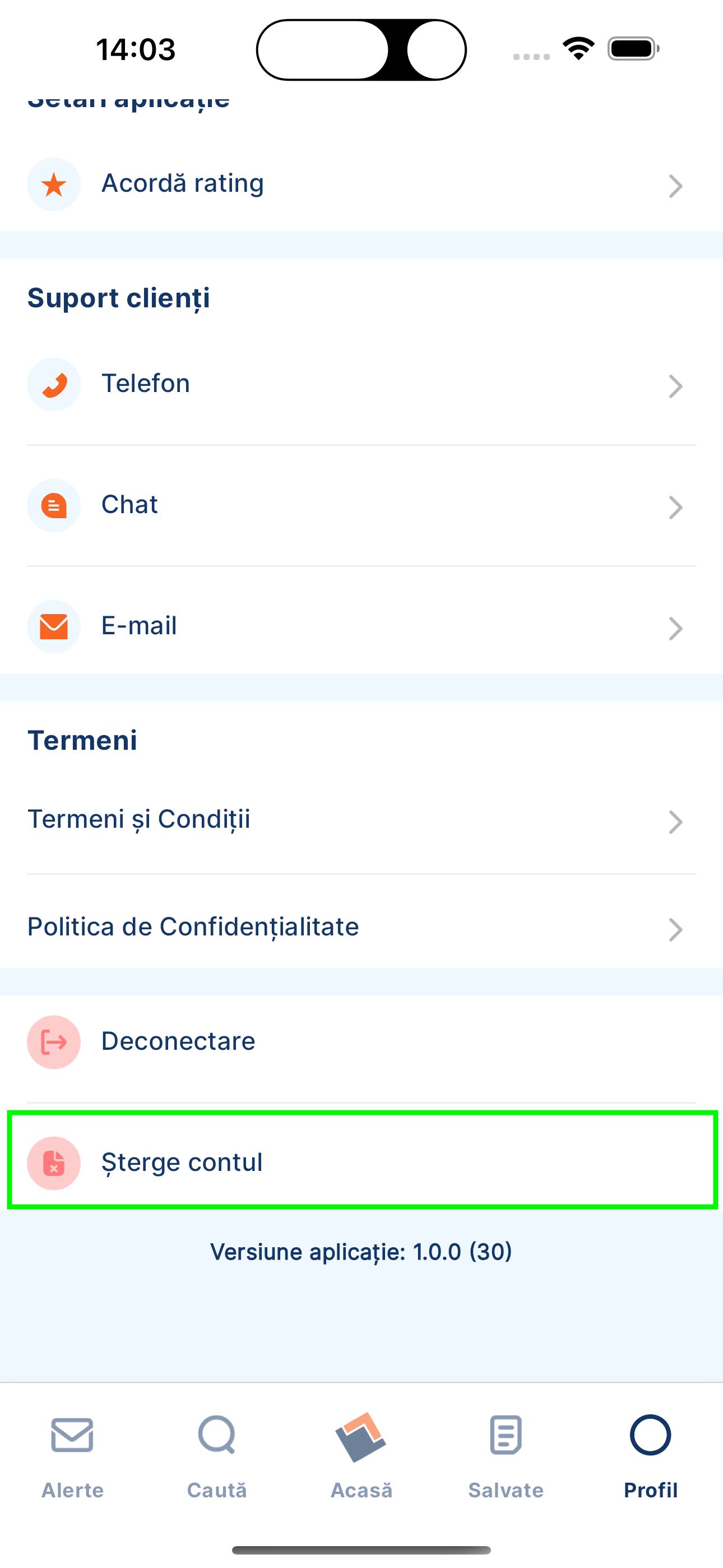
Task: Open E-mail support option
Action: [x=361, y=627]
